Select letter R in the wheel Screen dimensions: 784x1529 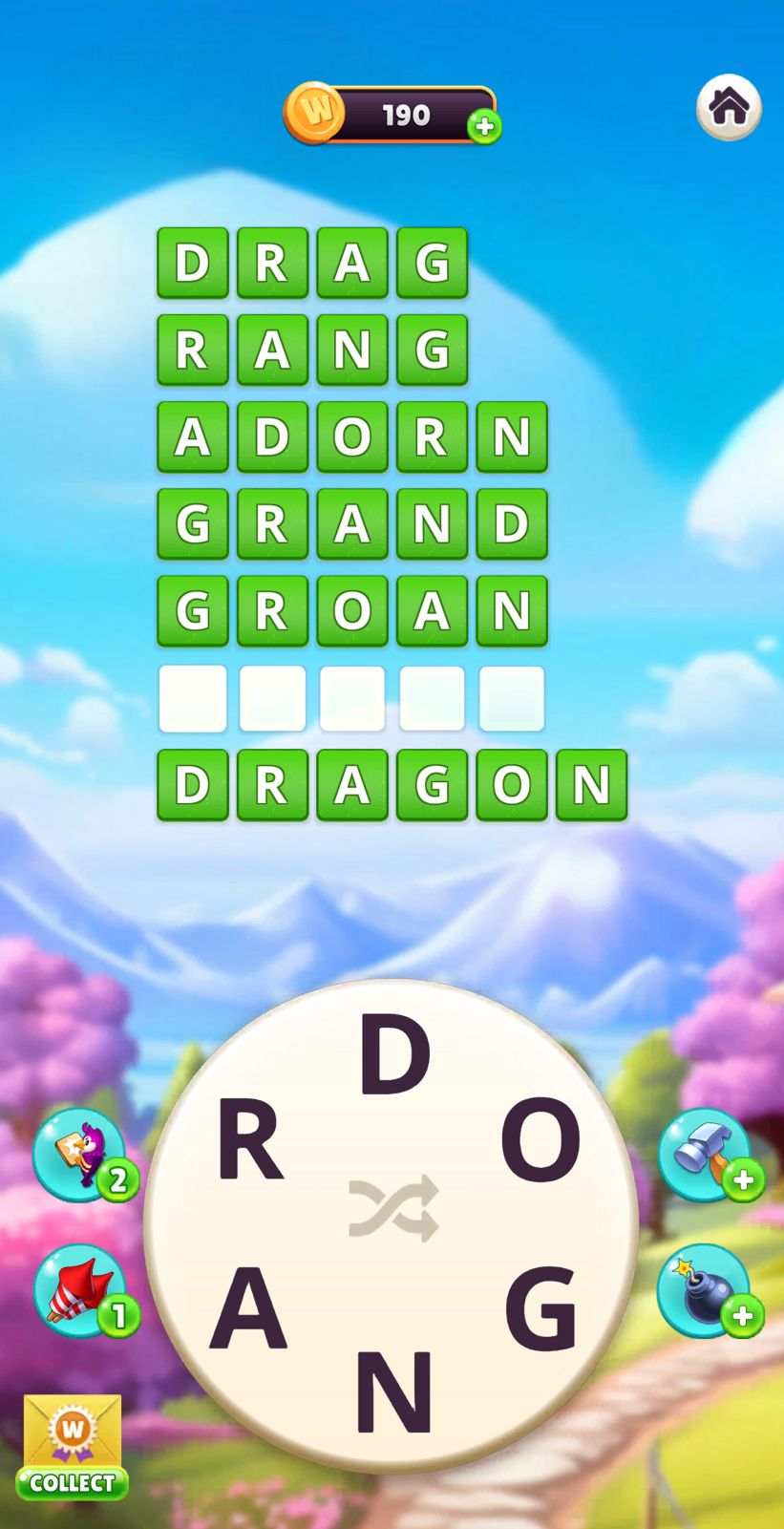click(x=249, y=1139)
